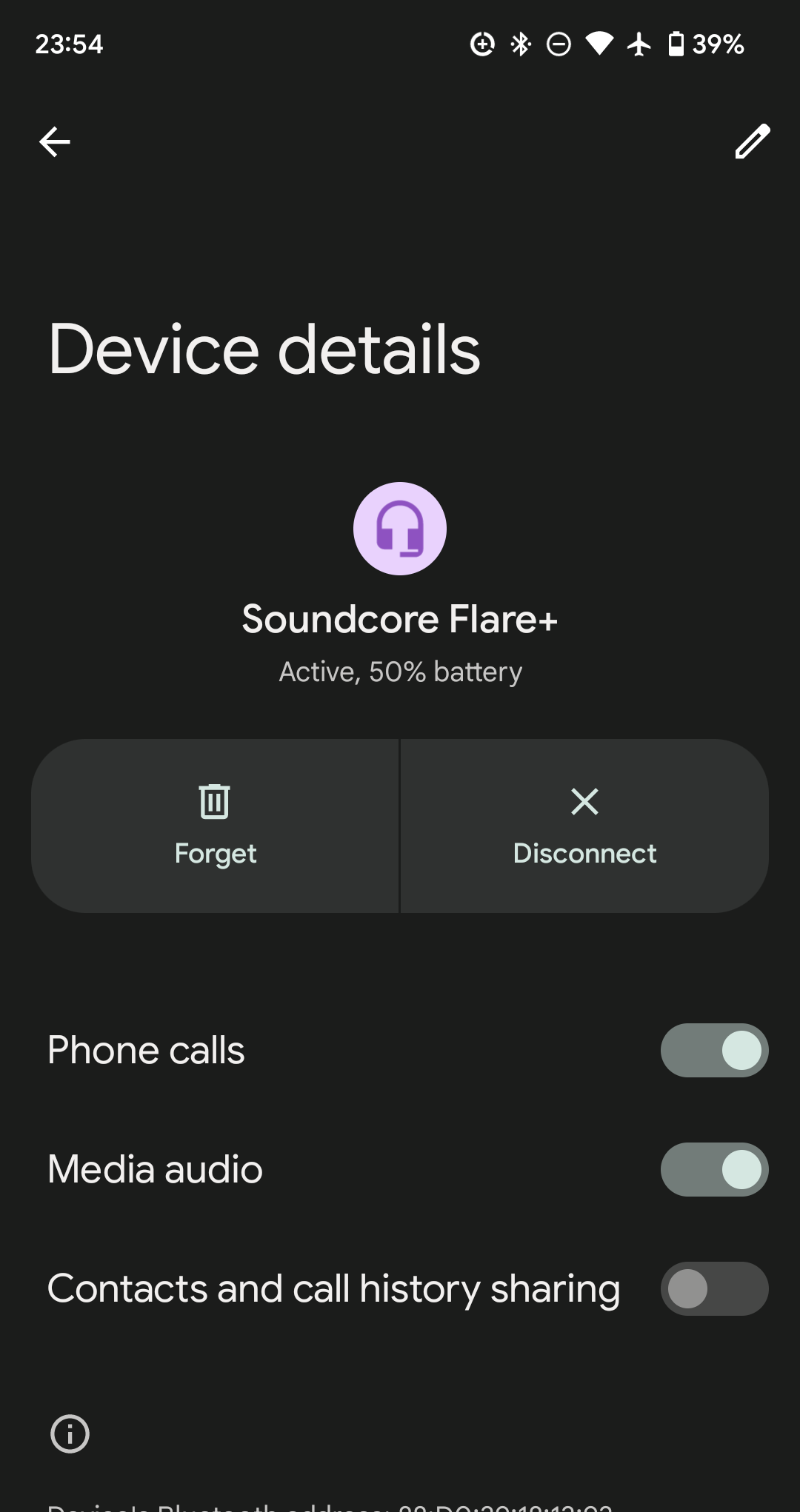Viewport: 800px width, 1512px height.
Task: Enable Contacts and call history sharing
Action: pyautogui.click(x=714, y=1288)
